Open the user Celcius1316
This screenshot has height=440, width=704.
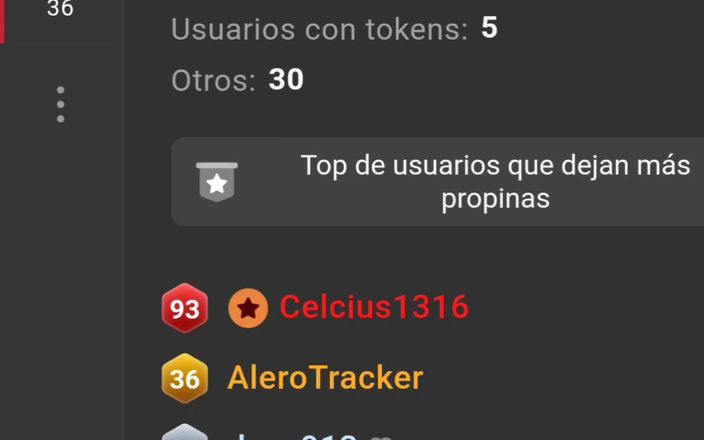[373, 308]
